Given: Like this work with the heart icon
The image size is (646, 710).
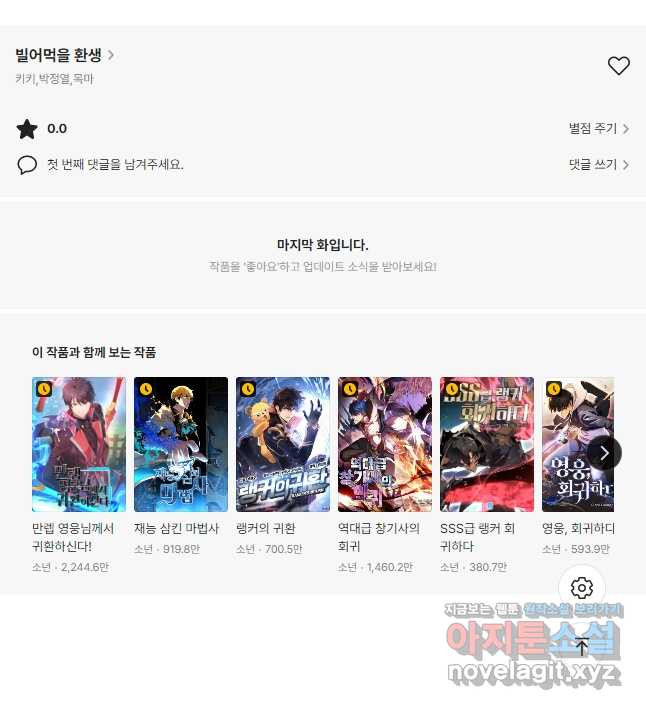Looking at the screenshot, I should [x=619, y=66].
